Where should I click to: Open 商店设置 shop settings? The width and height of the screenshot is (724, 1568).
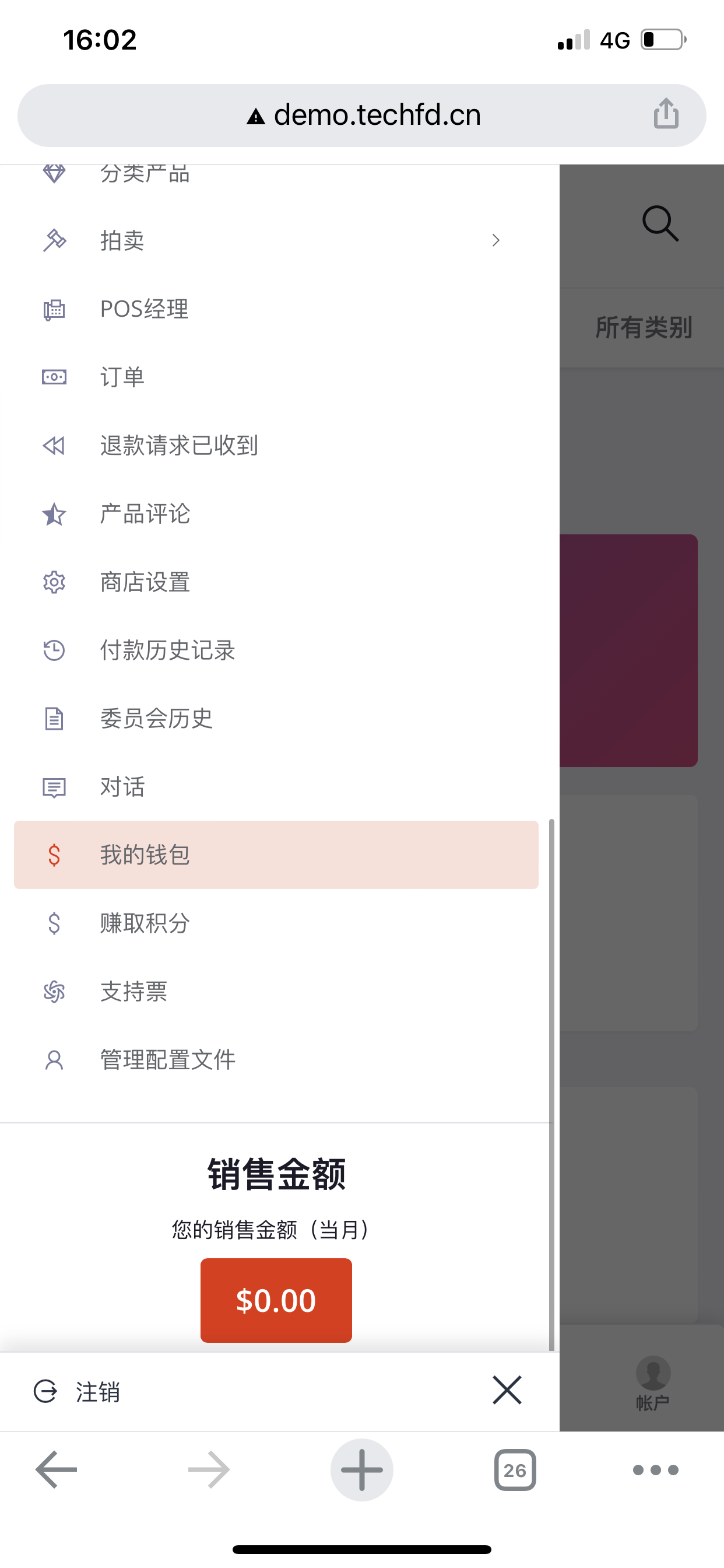tap(145, 582)
